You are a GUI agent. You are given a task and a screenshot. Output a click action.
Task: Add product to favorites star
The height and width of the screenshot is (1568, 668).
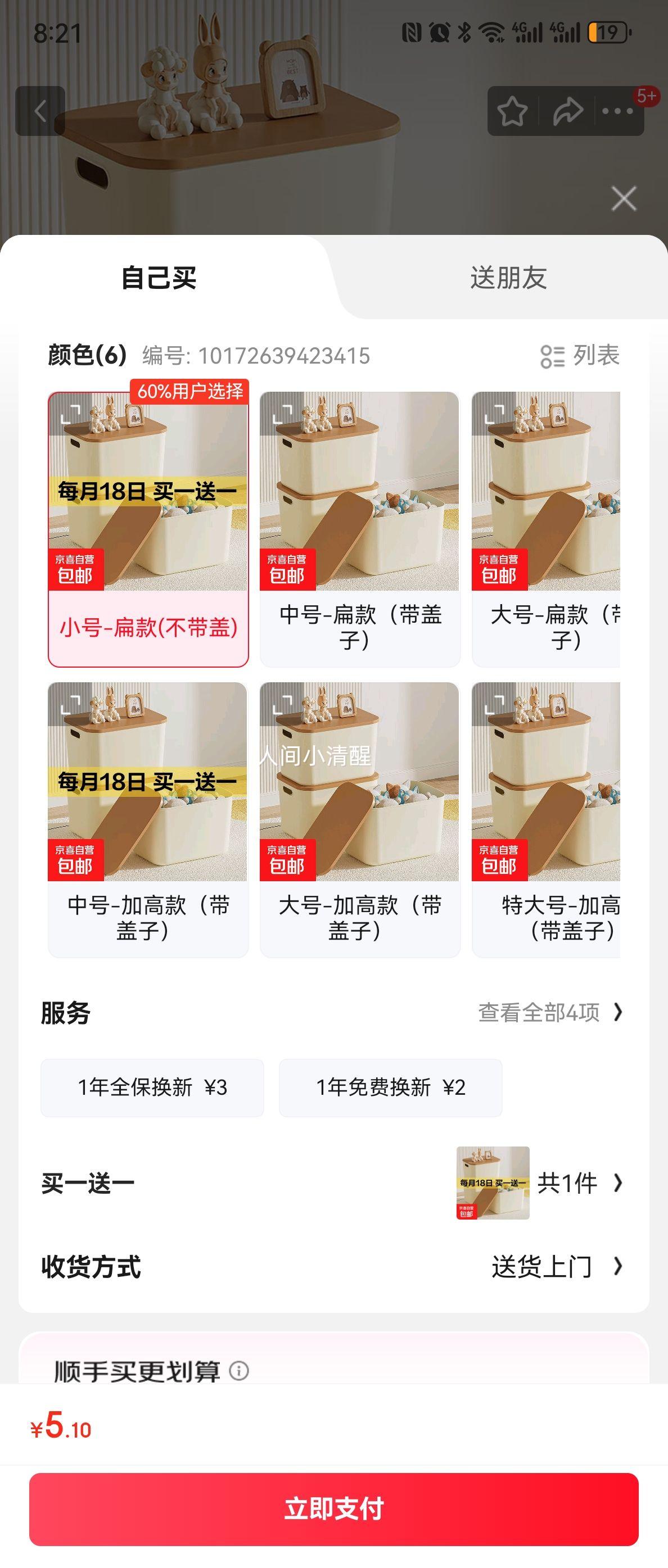(512, 111)
